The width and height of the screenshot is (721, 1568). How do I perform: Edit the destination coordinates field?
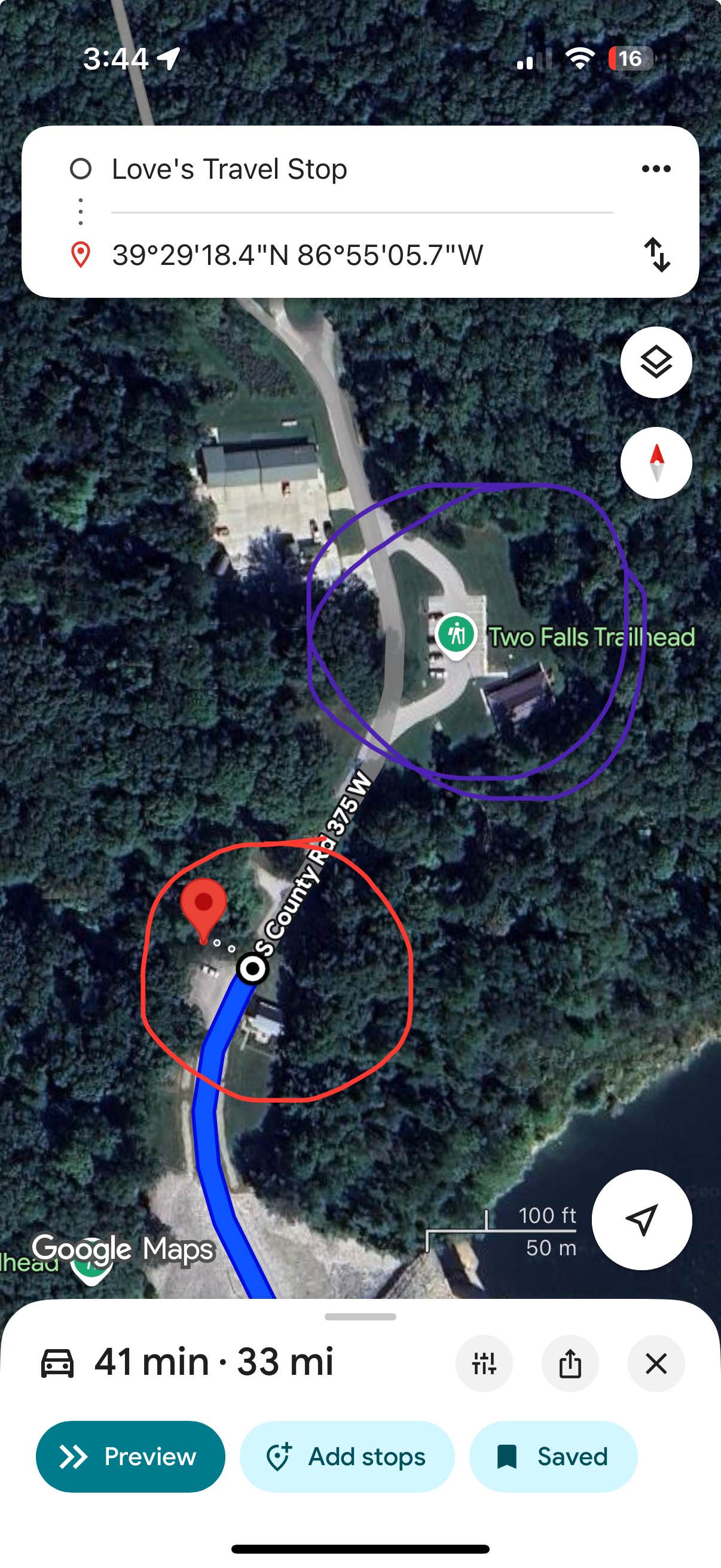tap(298, 255)
